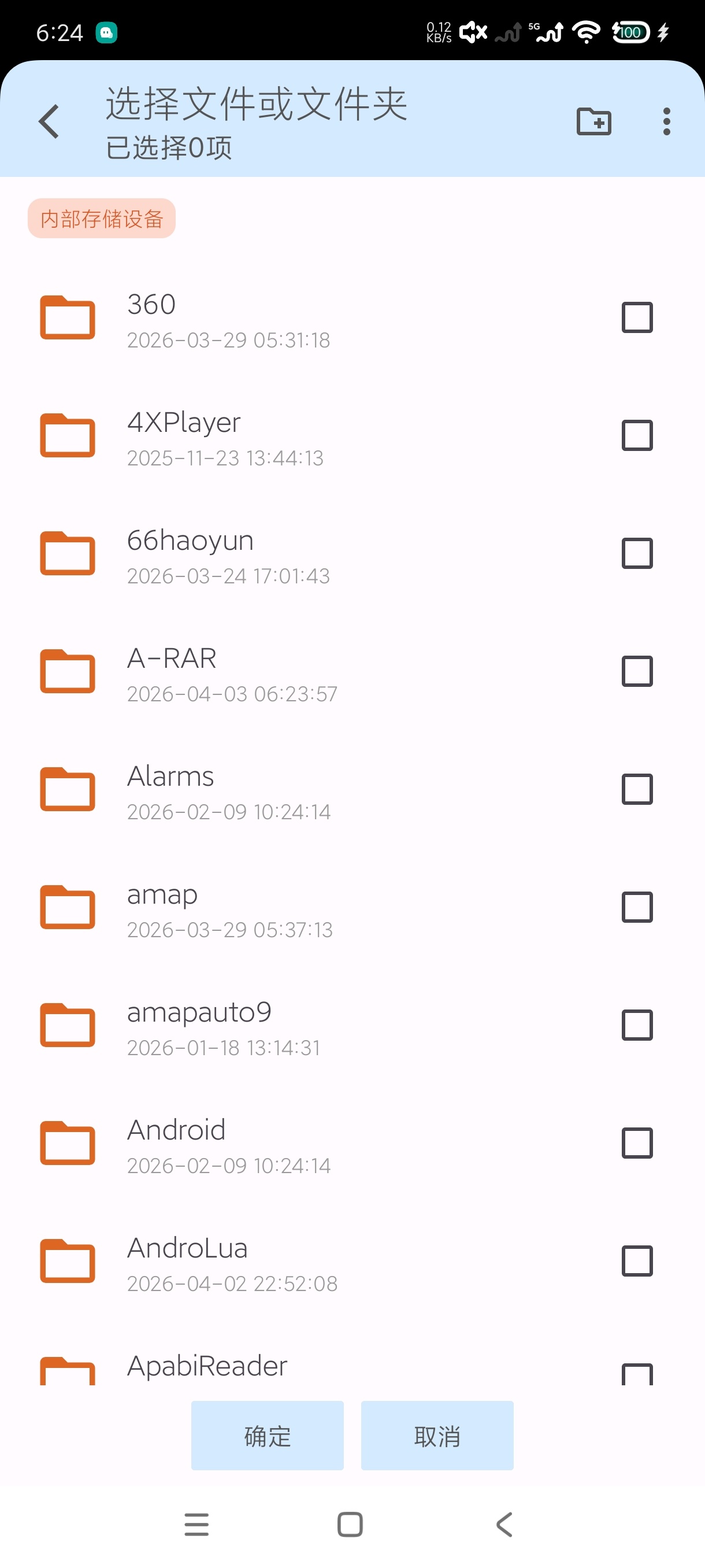705x1568 pixels.
Task: Create a new folder
Action: coord(593,121)
